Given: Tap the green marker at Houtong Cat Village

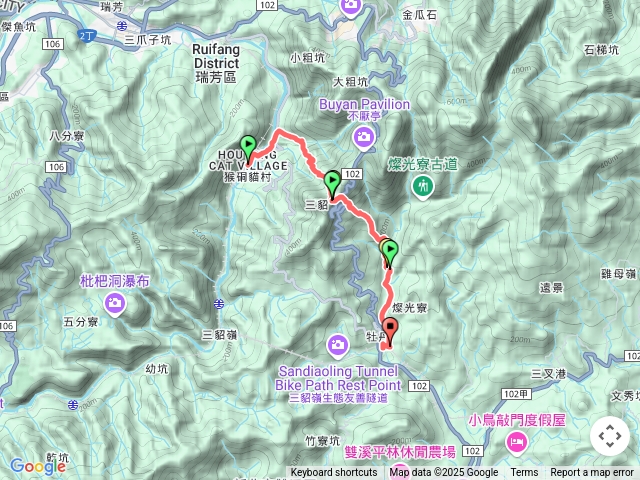Looking at the screenshot, I should tap(248, 148).
